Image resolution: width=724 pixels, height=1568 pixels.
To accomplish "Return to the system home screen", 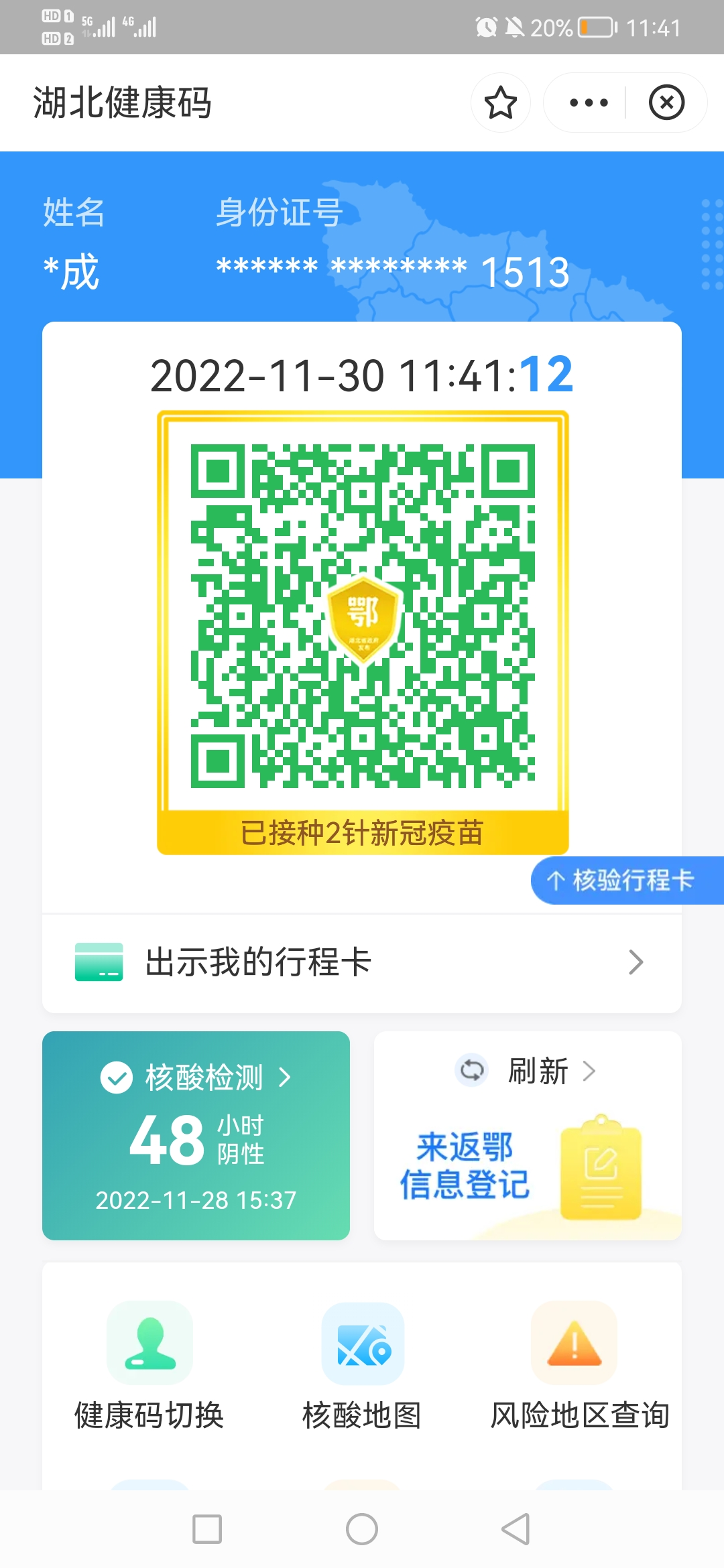I will click(x=362, y=1529).
